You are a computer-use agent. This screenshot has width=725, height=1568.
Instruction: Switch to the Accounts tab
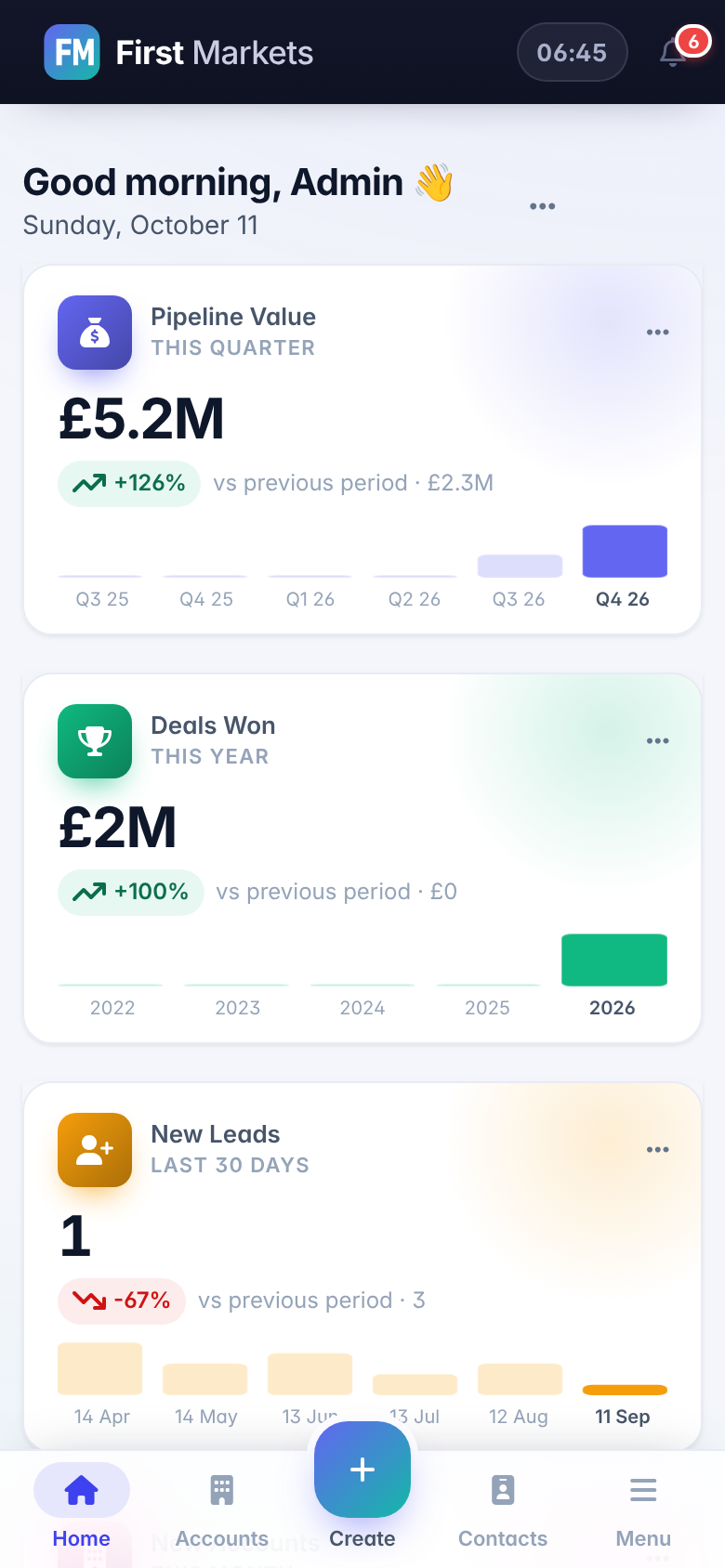(222, 1507)
